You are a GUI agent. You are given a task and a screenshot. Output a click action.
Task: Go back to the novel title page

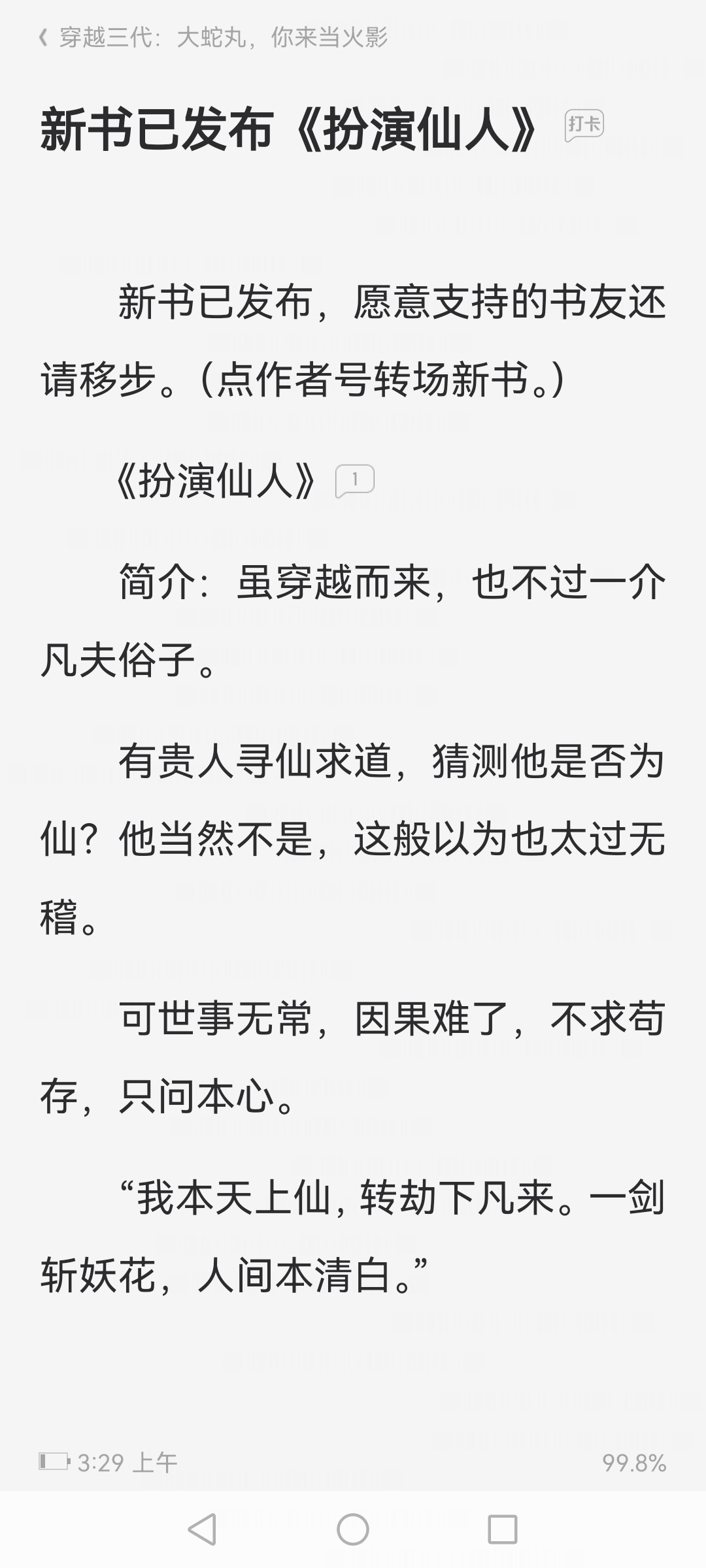212,38
